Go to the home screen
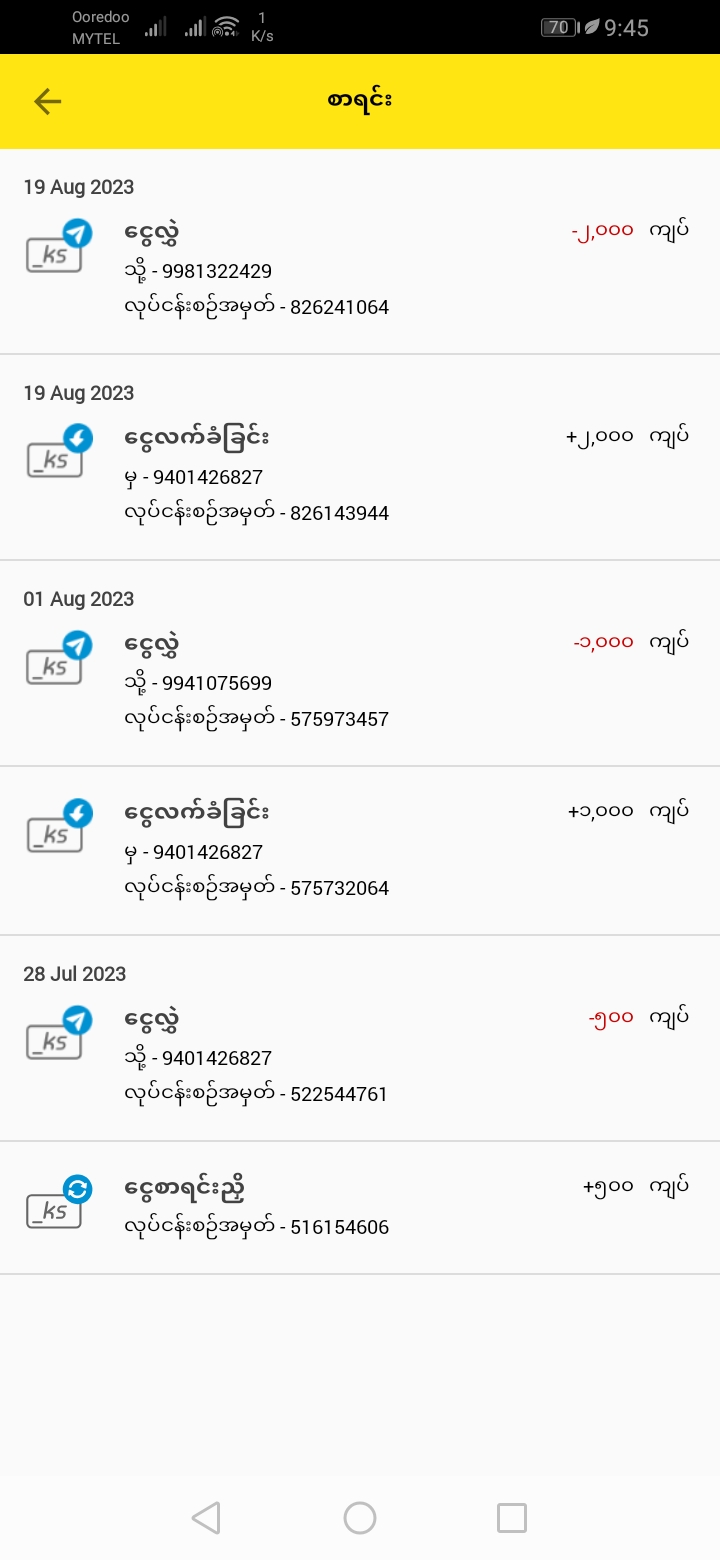Viewport: 720px width, 1560px height. (x=360, y=1518)
